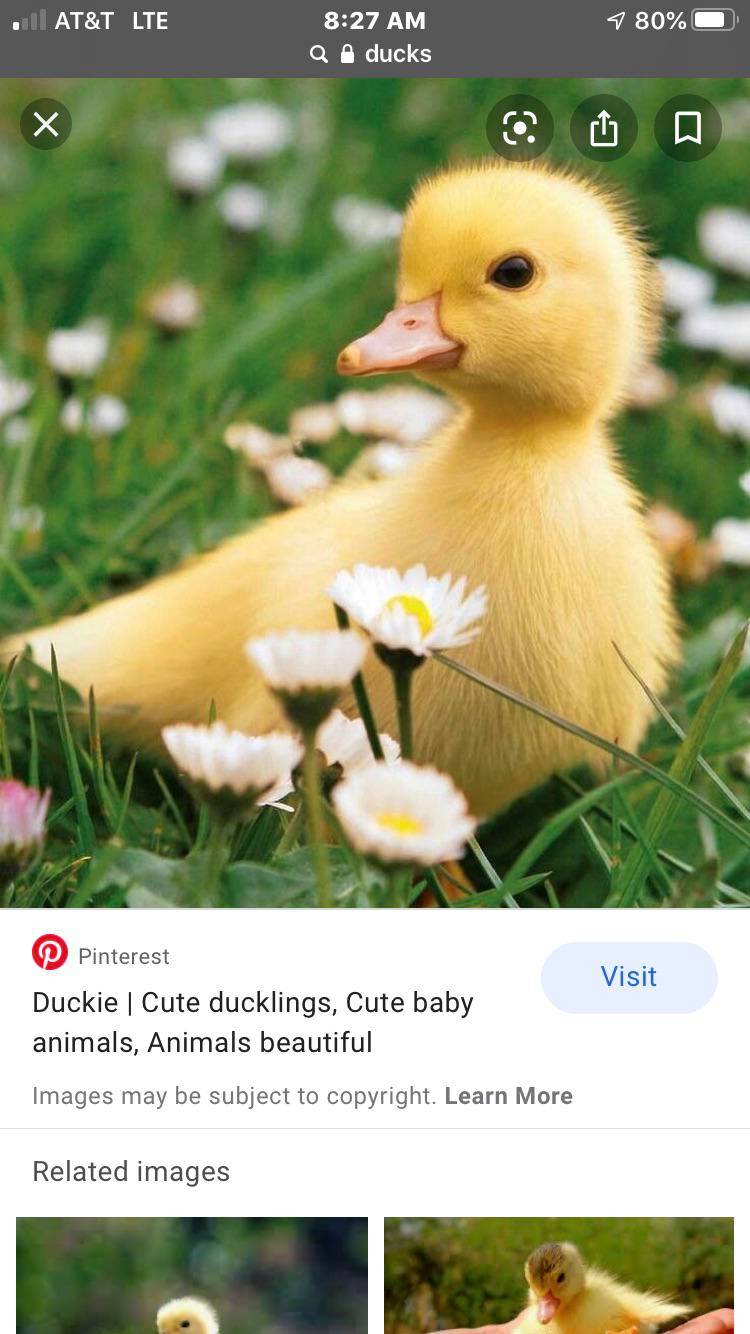Visit the Pinterest page for this image
Viewport: 750px width, 1334px height.
[x=629, y=977]
